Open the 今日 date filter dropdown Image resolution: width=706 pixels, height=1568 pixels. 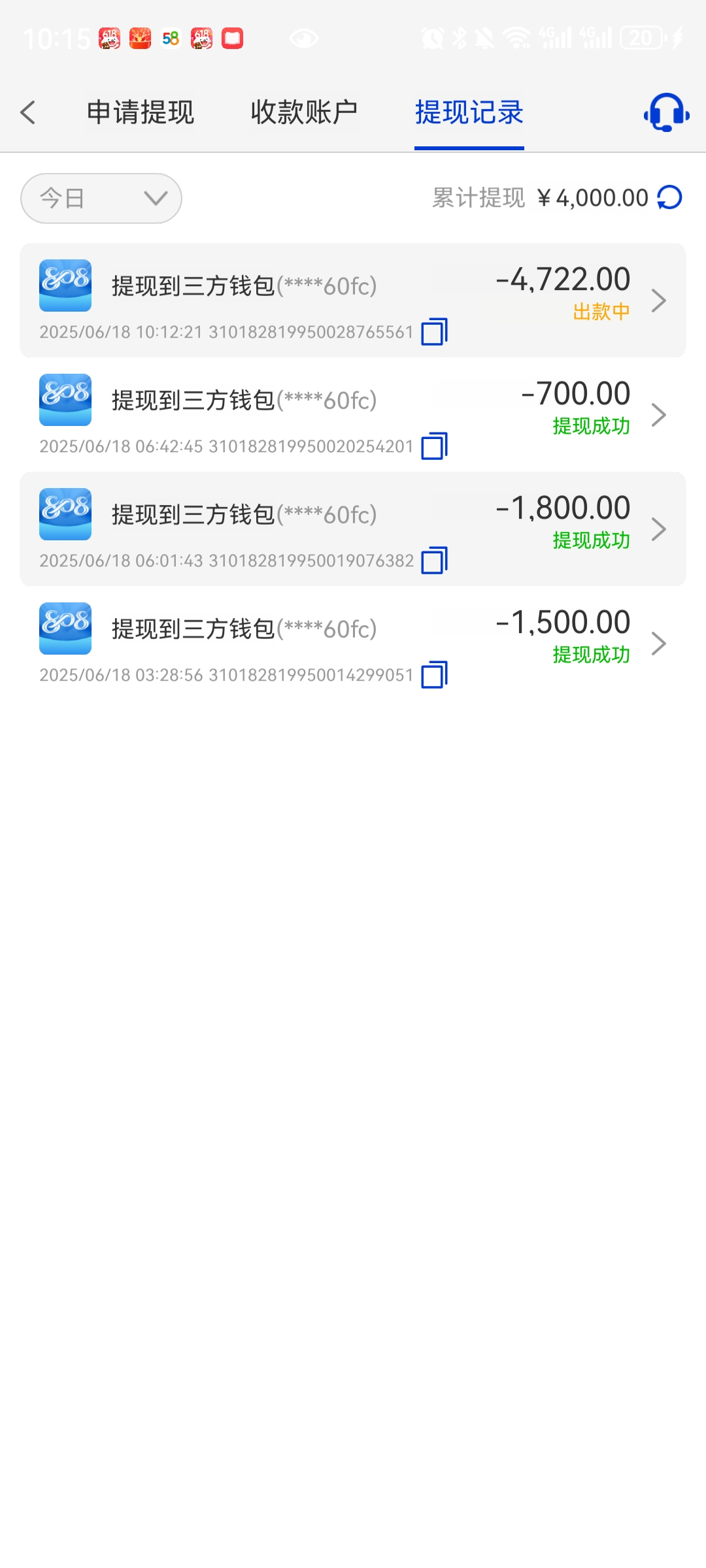tap(101, 198)
